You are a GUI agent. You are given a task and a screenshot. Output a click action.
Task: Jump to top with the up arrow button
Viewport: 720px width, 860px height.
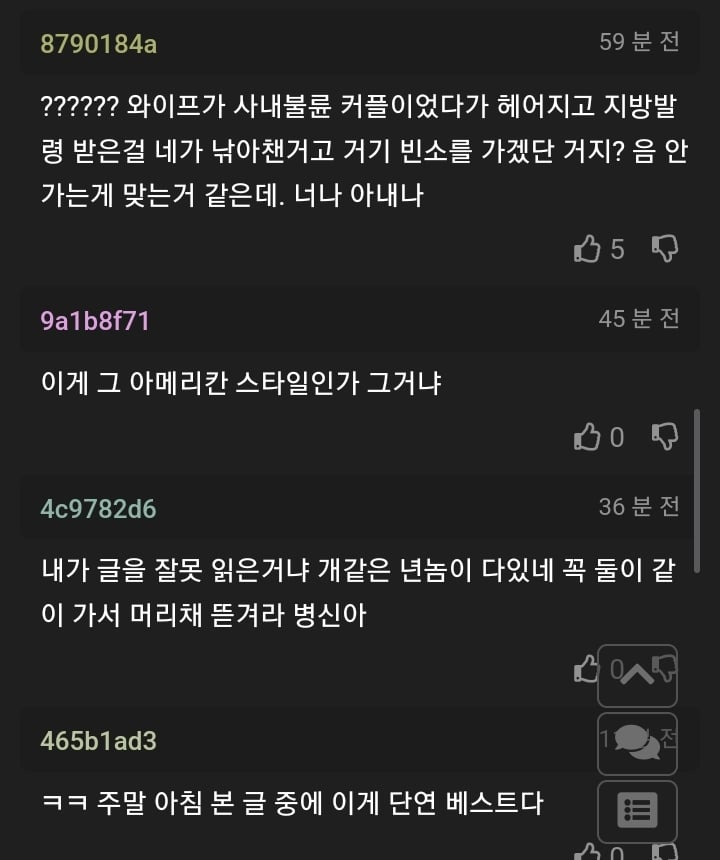coord(637,676)
